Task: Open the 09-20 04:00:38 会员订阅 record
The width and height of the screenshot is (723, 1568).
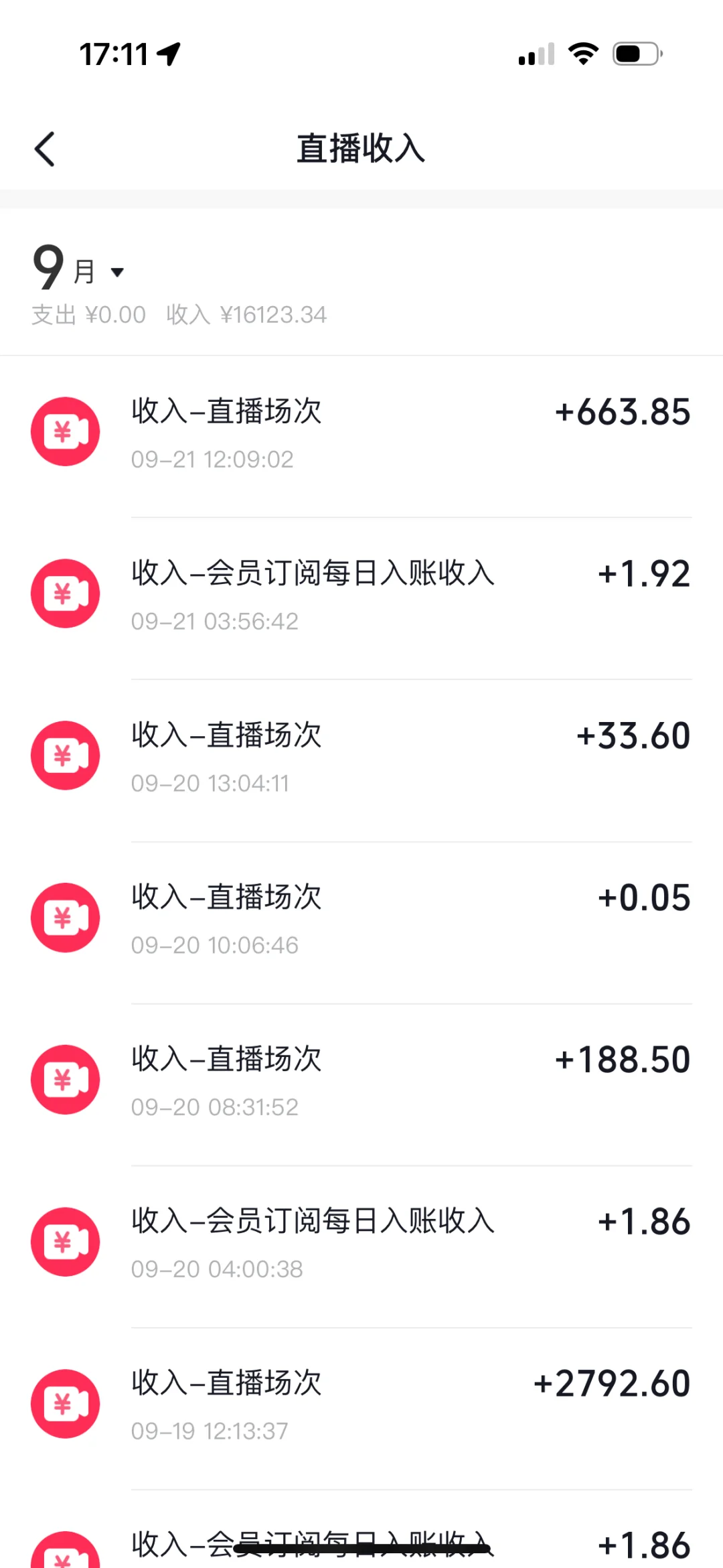Action: [x=361, y=1247]
